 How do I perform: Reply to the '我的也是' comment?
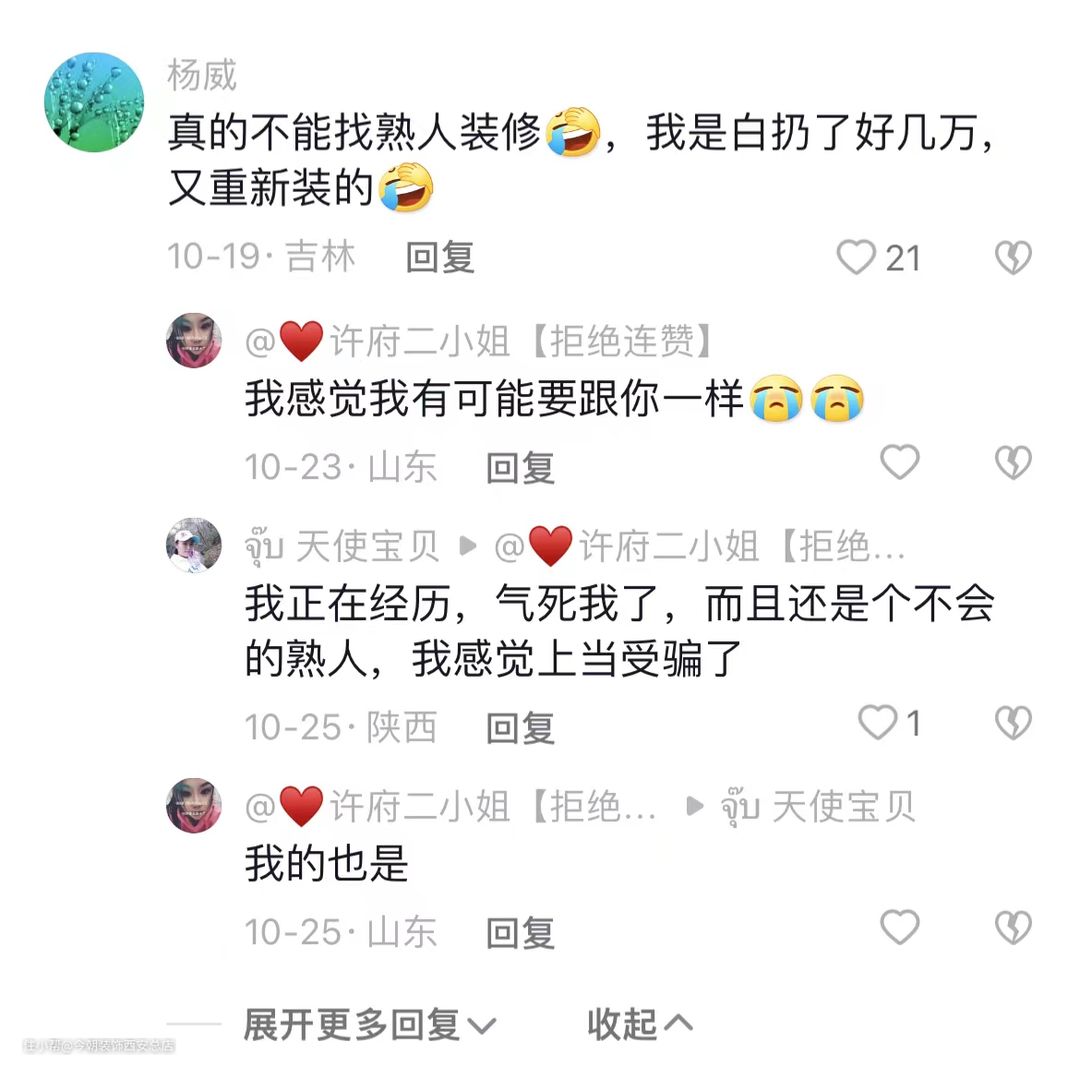pos(519,932)
